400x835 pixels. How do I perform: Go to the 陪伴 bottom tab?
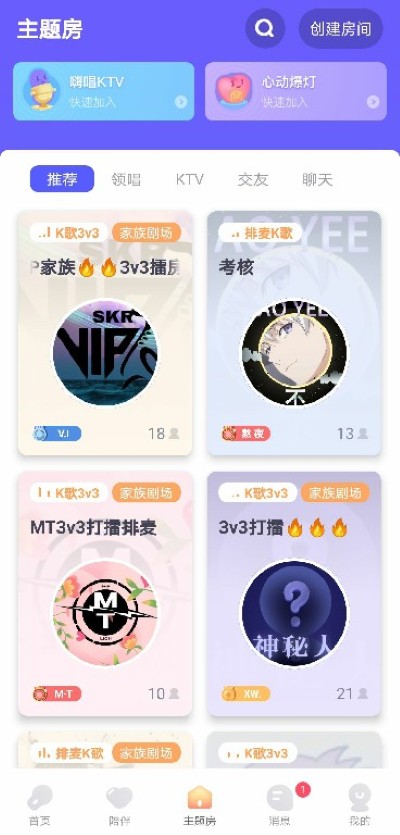click(119, 804)
